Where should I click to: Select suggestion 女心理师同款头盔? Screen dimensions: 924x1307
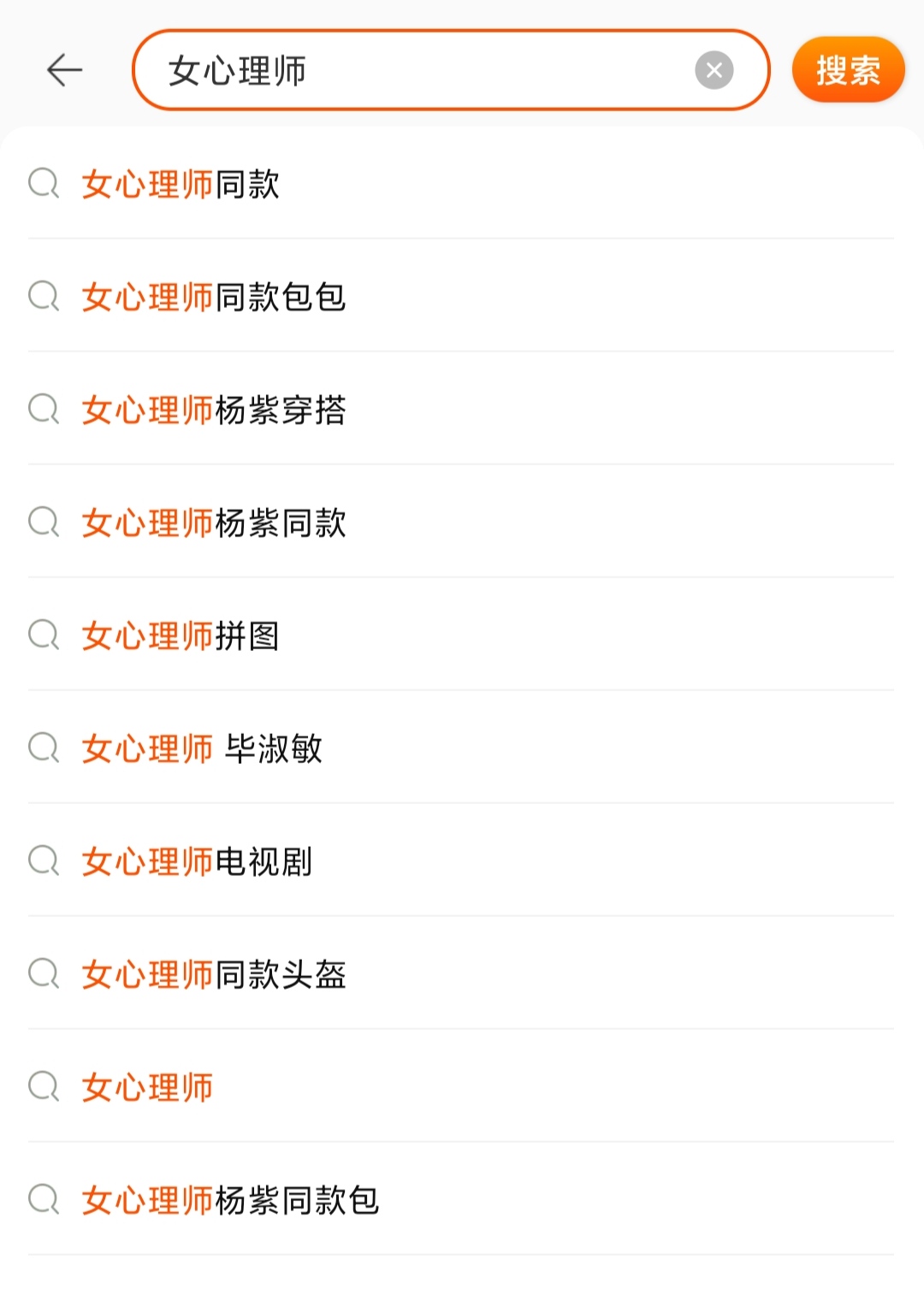tap(214, 974)
